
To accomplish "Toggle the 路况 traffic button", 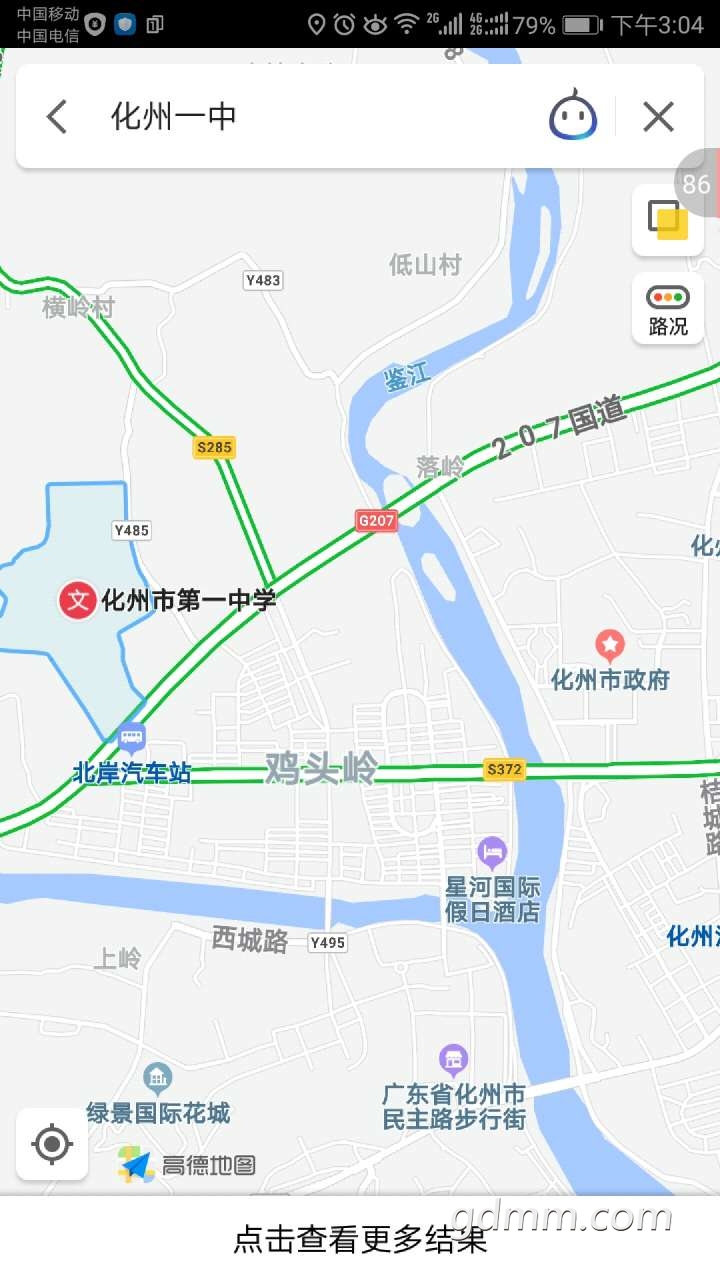I will coord(668,308).
